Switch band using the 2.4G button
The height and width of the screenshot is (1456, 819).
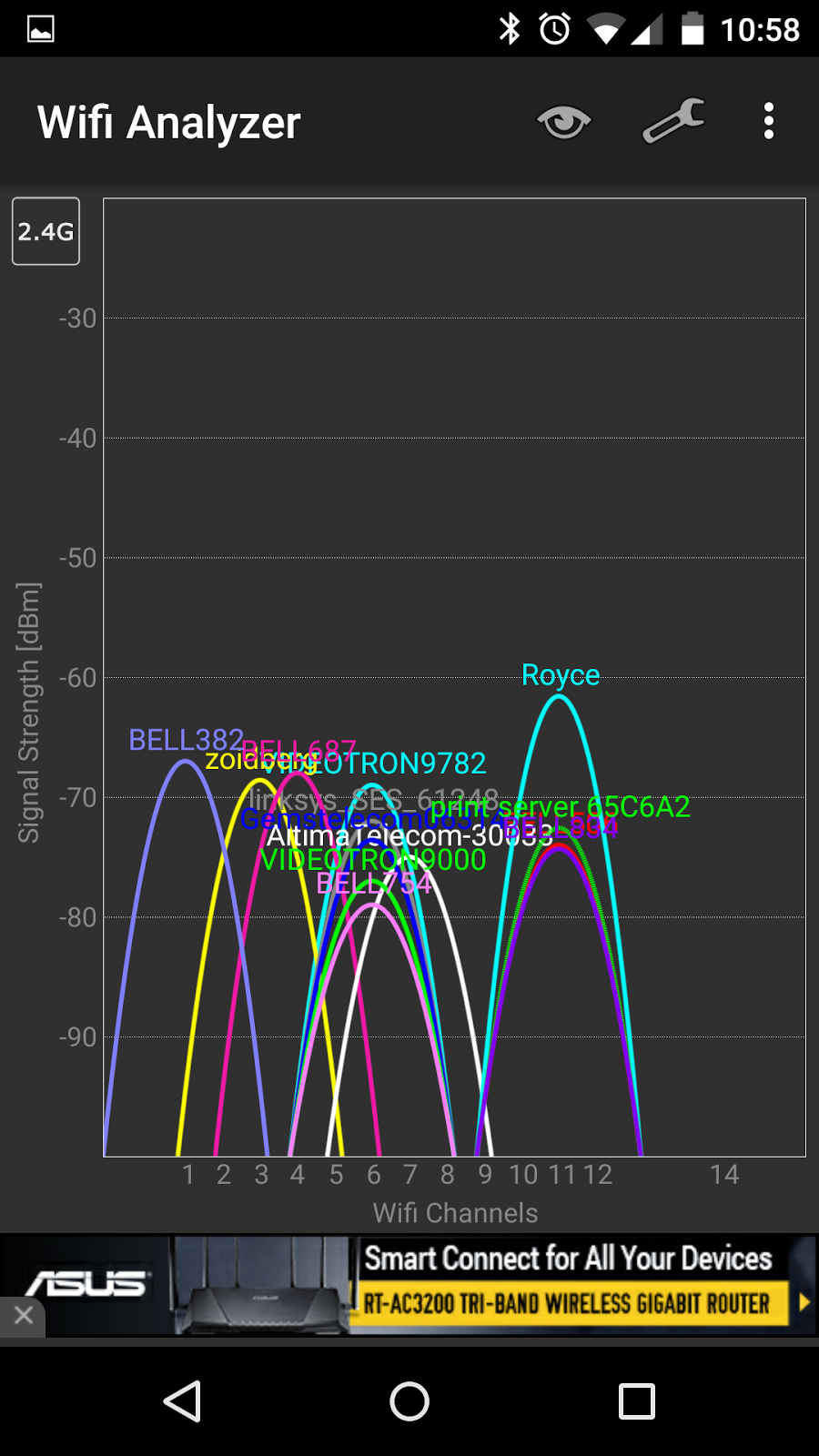point(45,231)
